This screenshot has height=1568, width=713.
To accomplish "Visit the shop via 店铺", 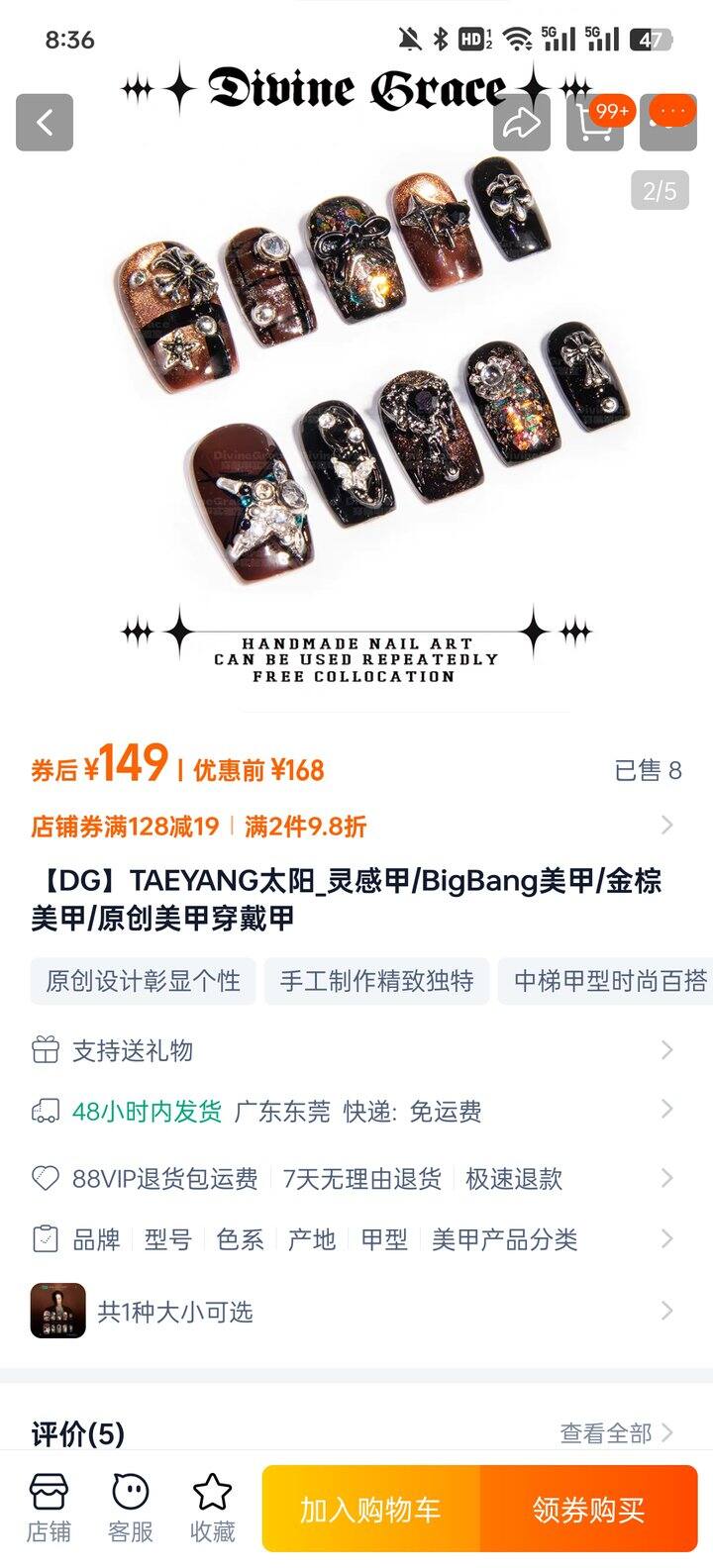I will 49,1509.
